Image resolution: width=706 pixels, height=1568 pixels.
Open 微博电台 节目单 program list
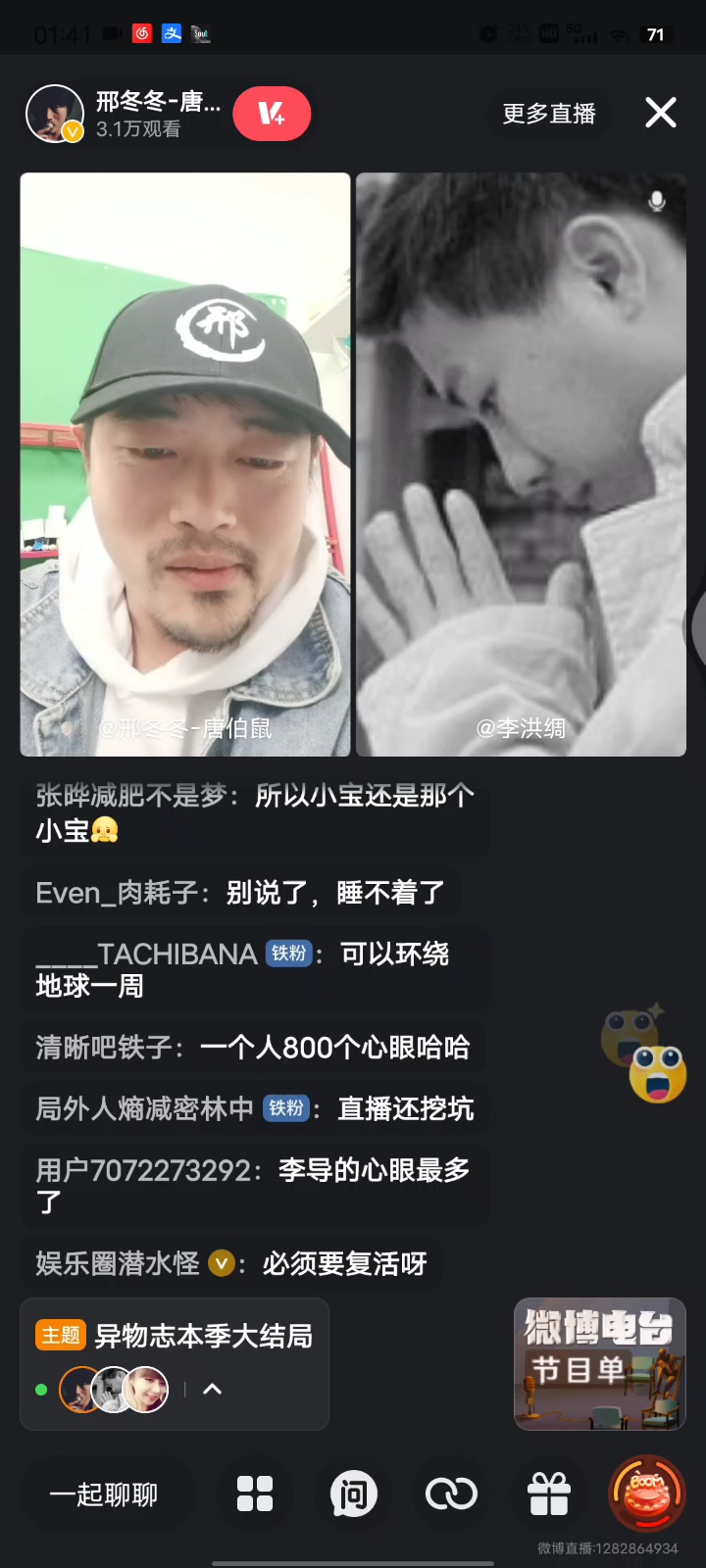pos(599,1364)
